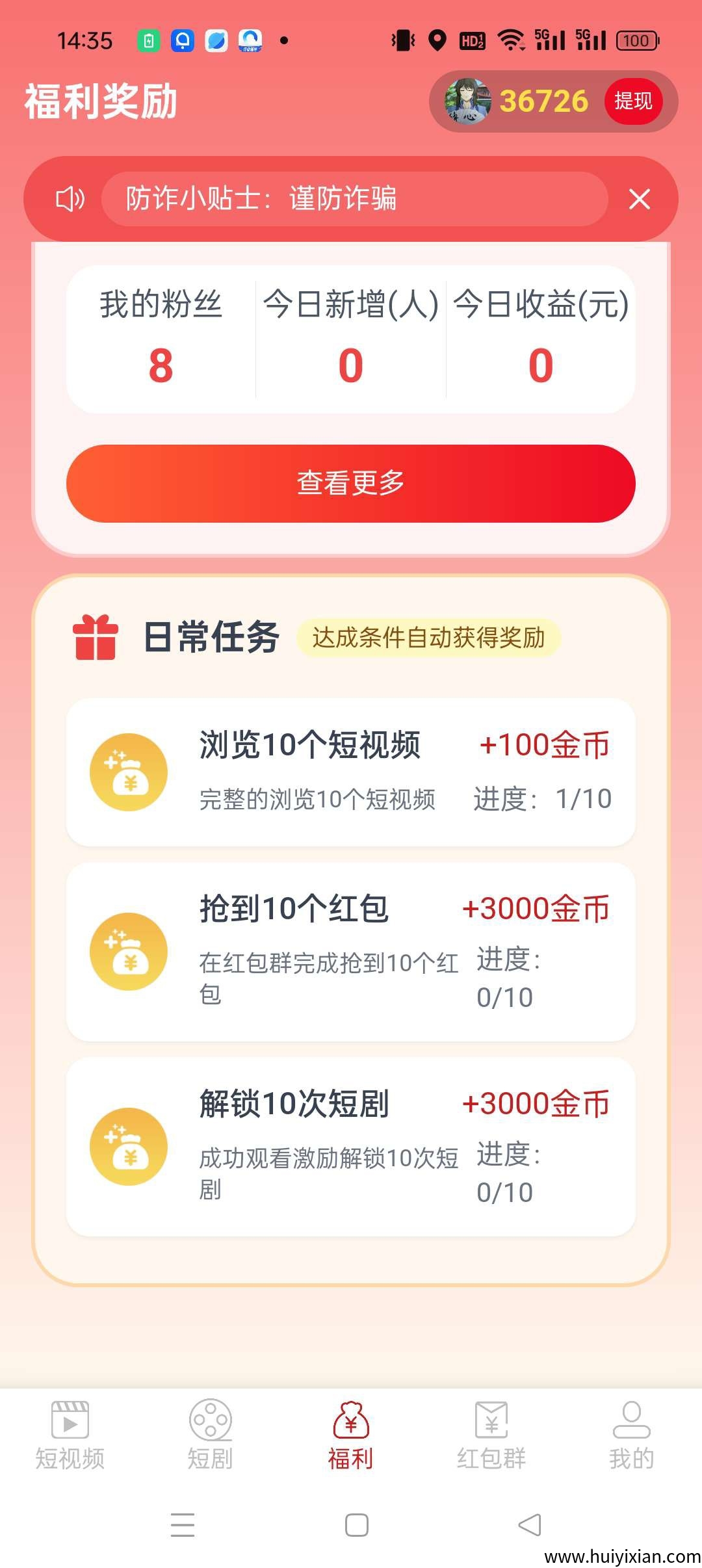Tap the 查看更多 button
This screenshot has height=1568, width=702.
[x=351, y=483]
